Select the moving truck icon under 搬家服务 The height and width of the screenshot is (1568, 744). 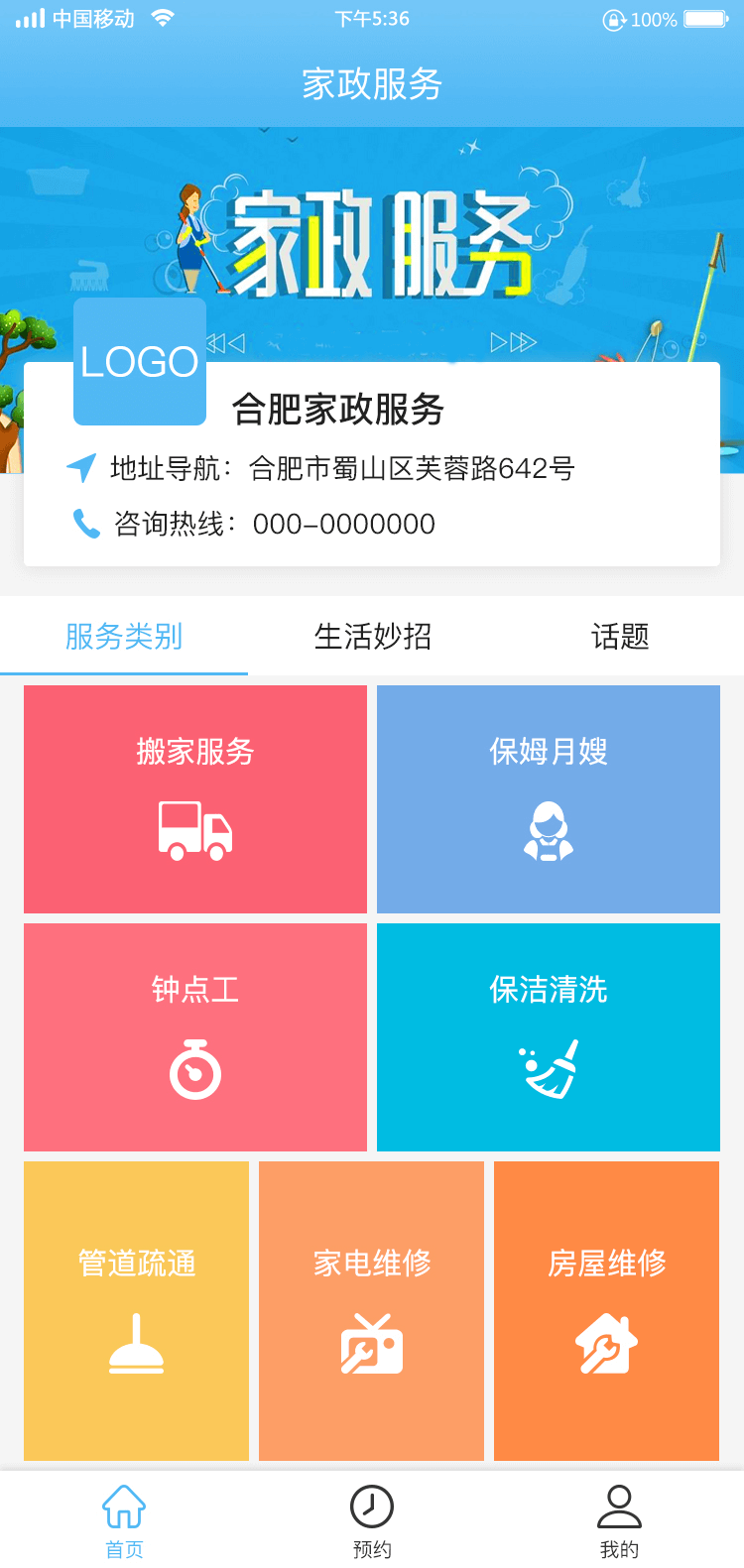tap(194, 831)
